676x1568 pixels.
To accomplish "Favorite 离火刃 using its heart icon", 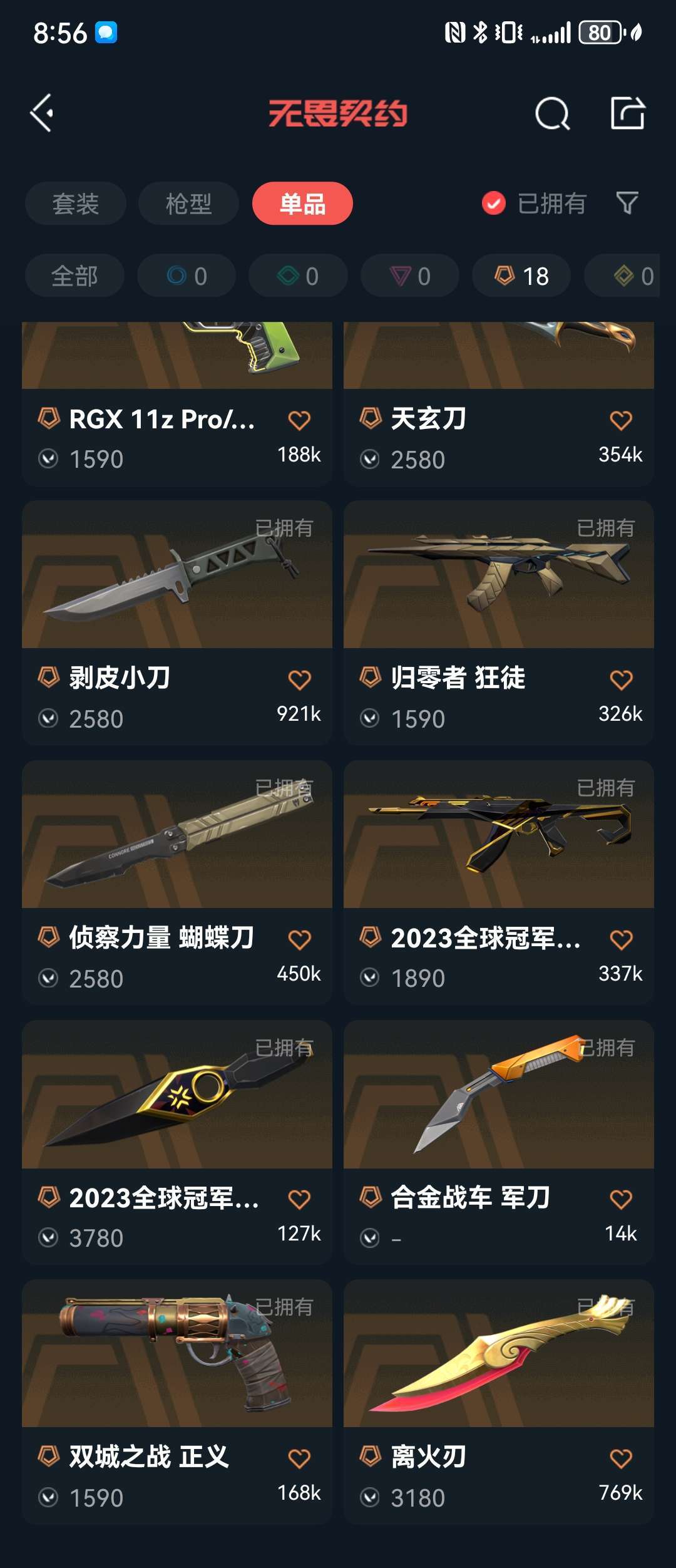I will click(x=620, y=1456).
